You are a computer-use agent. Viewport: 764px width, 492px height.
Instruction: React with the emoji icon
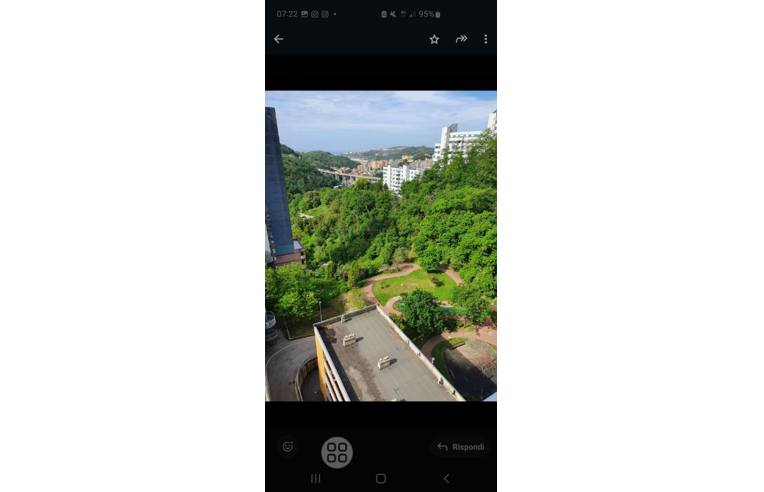tap(288, 447)
